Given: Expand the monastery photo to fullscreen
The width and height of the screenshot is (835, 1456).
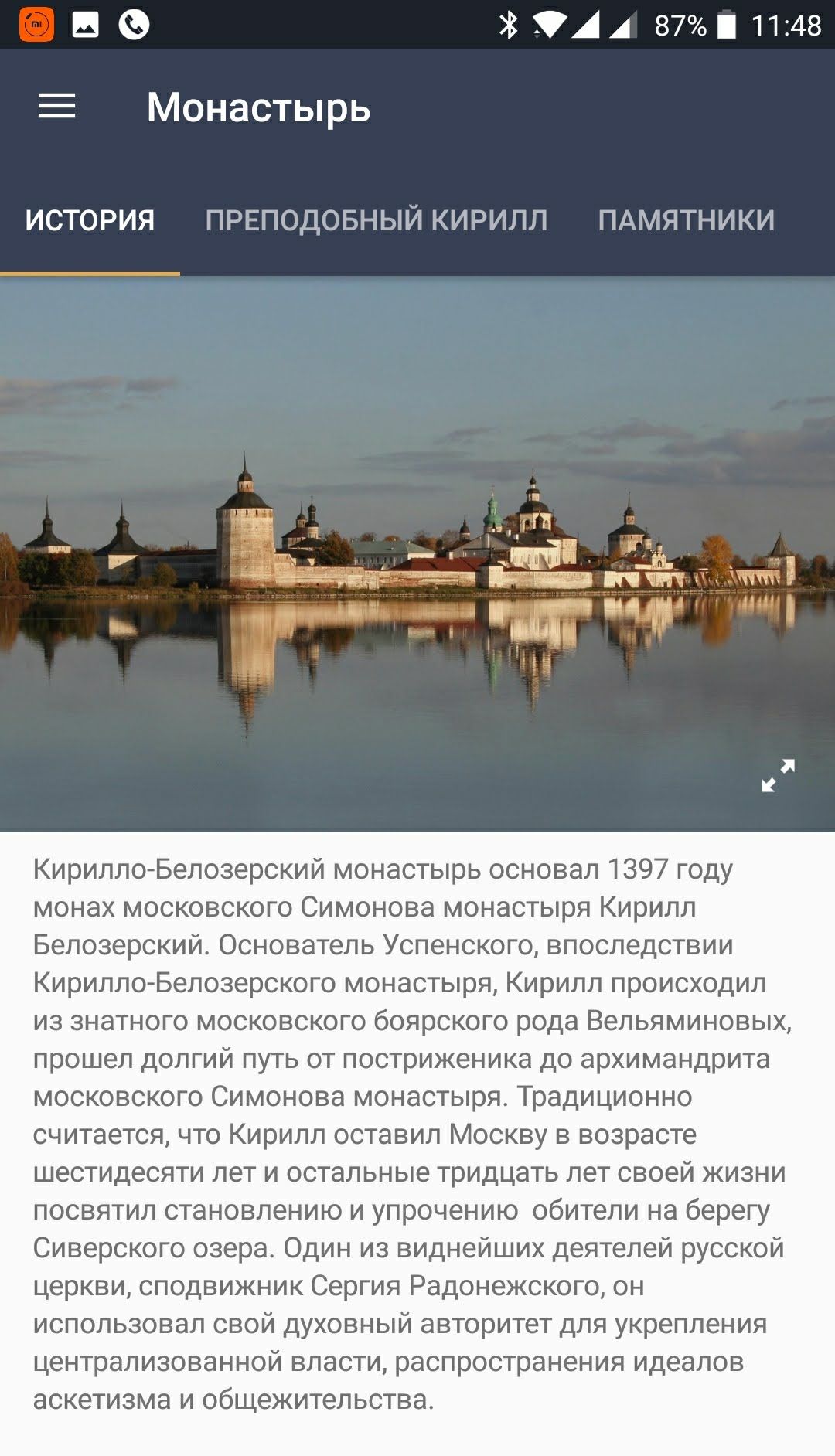Looking at the screenshot, I should tap(778, 775).
